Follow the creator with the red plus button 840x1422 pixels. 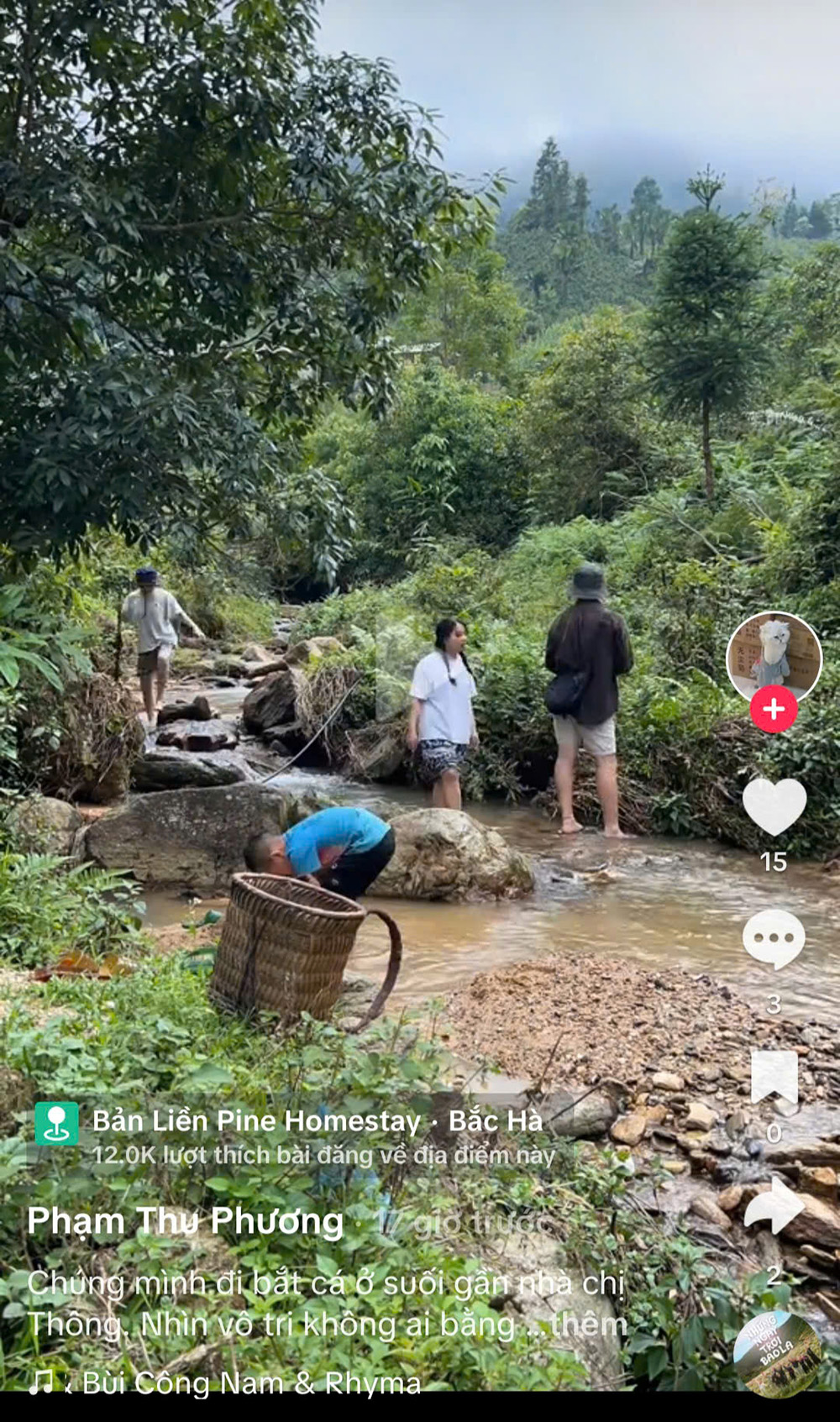coord(774,709)
